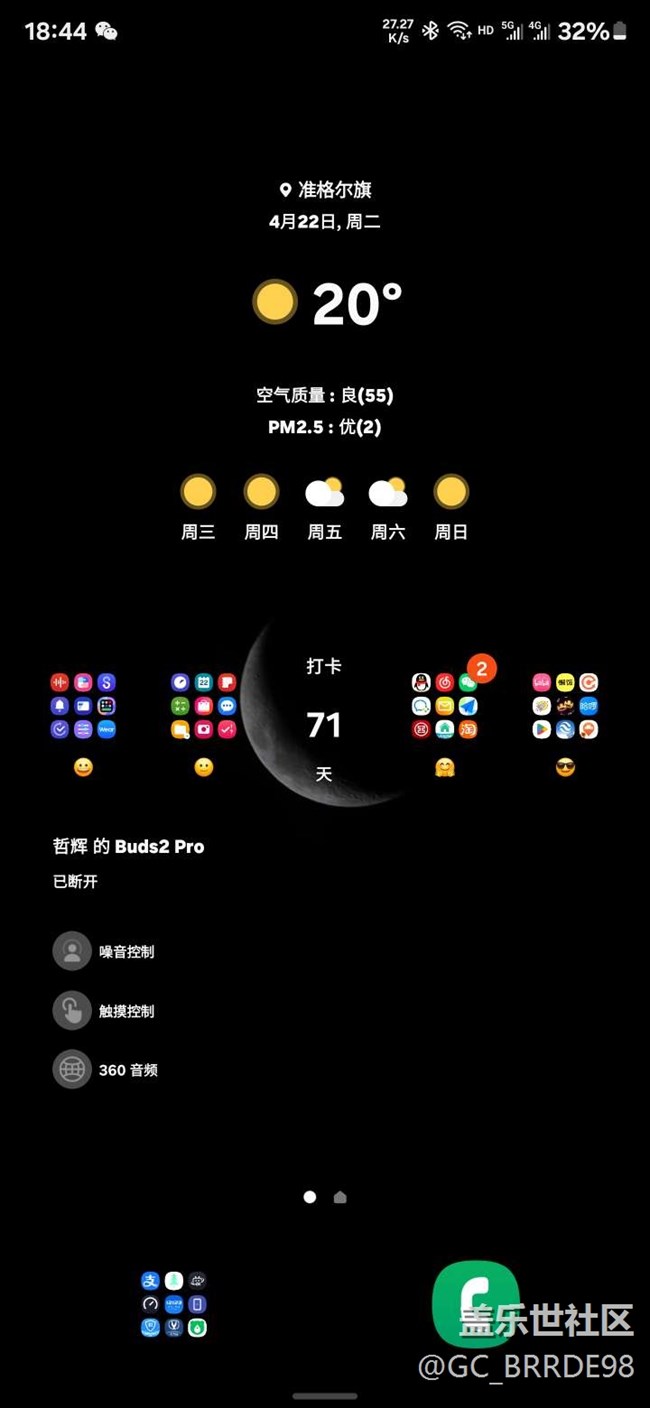
Task: Open the sunglasses-emoji app folder
Action: (x=565, y=706)
